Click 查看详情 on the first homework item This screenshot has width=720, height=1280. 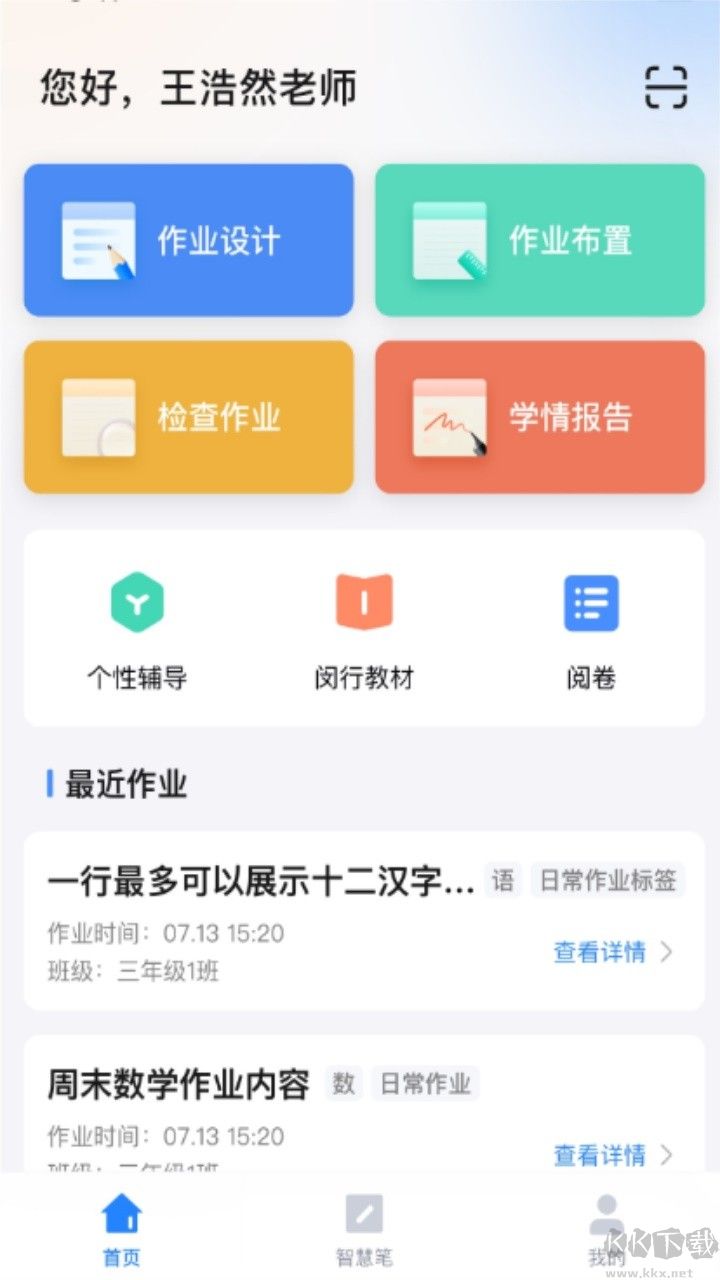[600, 951]
